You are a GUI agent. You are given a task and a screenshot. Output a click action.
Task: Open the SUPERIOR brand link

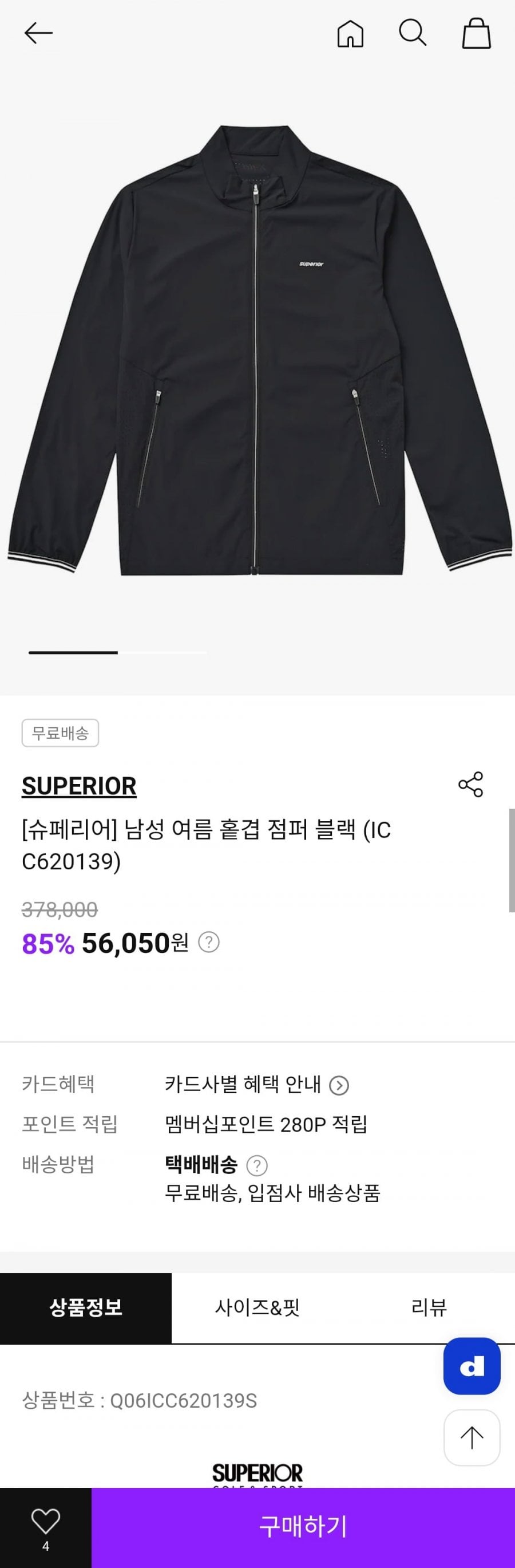point(79,786)
